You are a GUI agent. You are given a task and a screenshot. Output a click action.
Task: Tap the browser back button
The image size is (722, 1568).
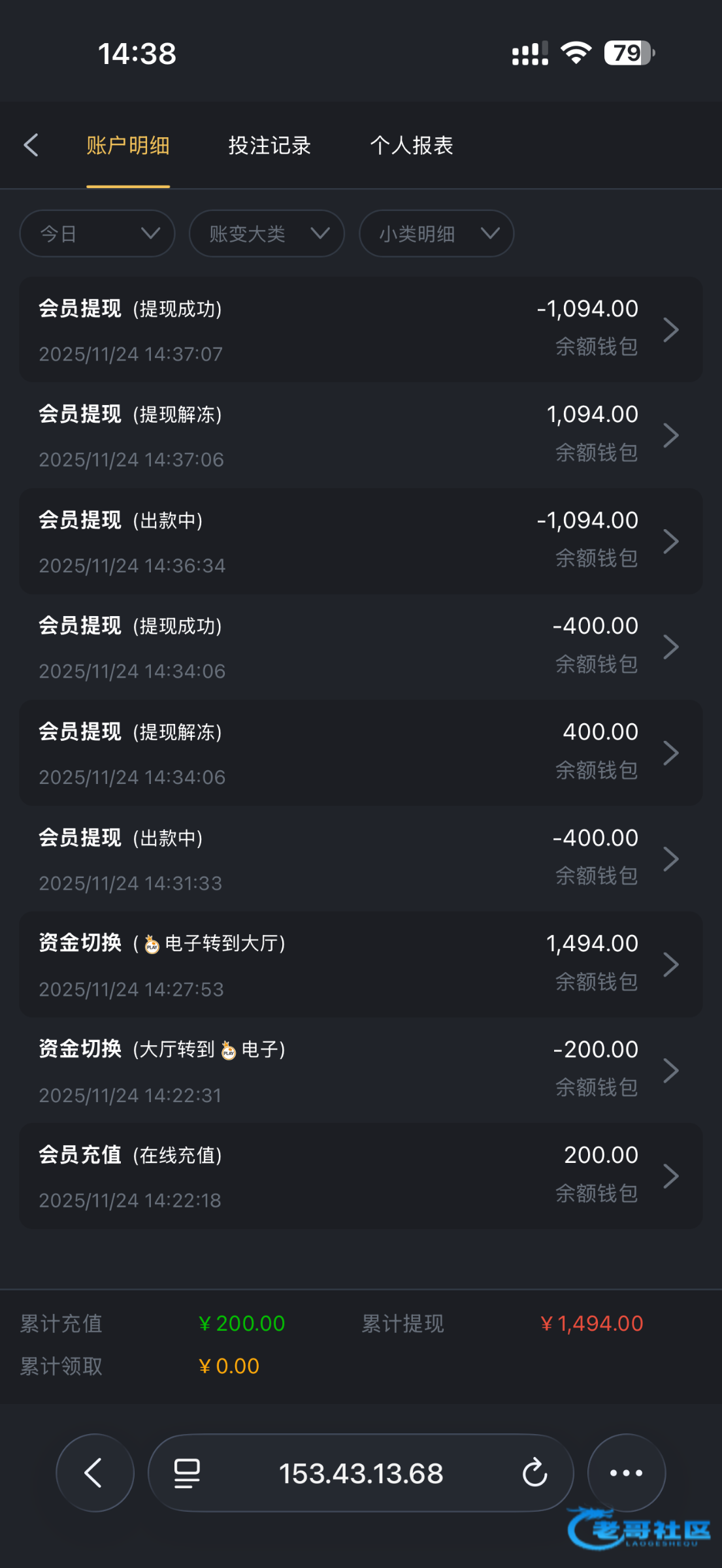[95, 1473]
